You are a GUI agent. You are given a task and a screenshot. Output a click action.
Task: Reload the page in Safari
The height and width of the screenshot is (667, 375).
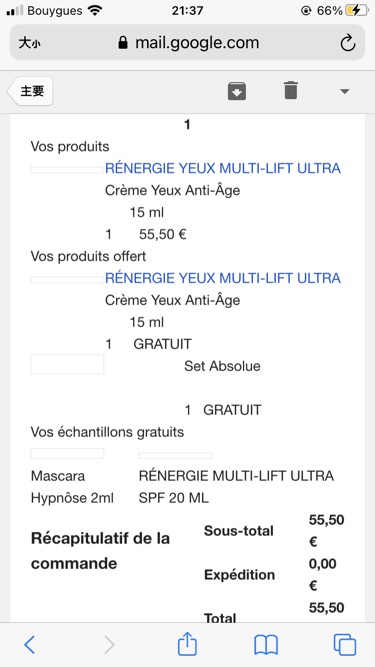point(348,43)
